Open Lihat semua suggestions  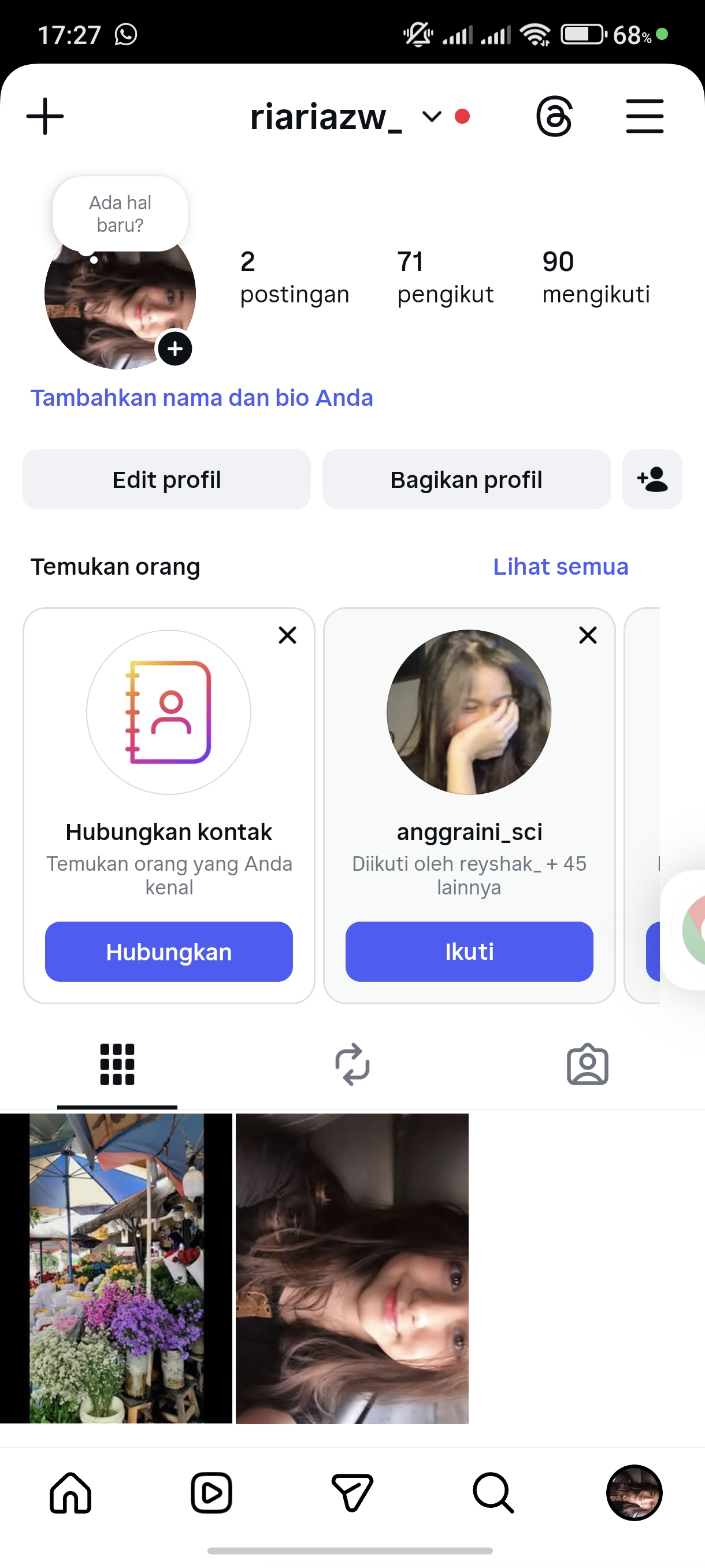(559, 566)
